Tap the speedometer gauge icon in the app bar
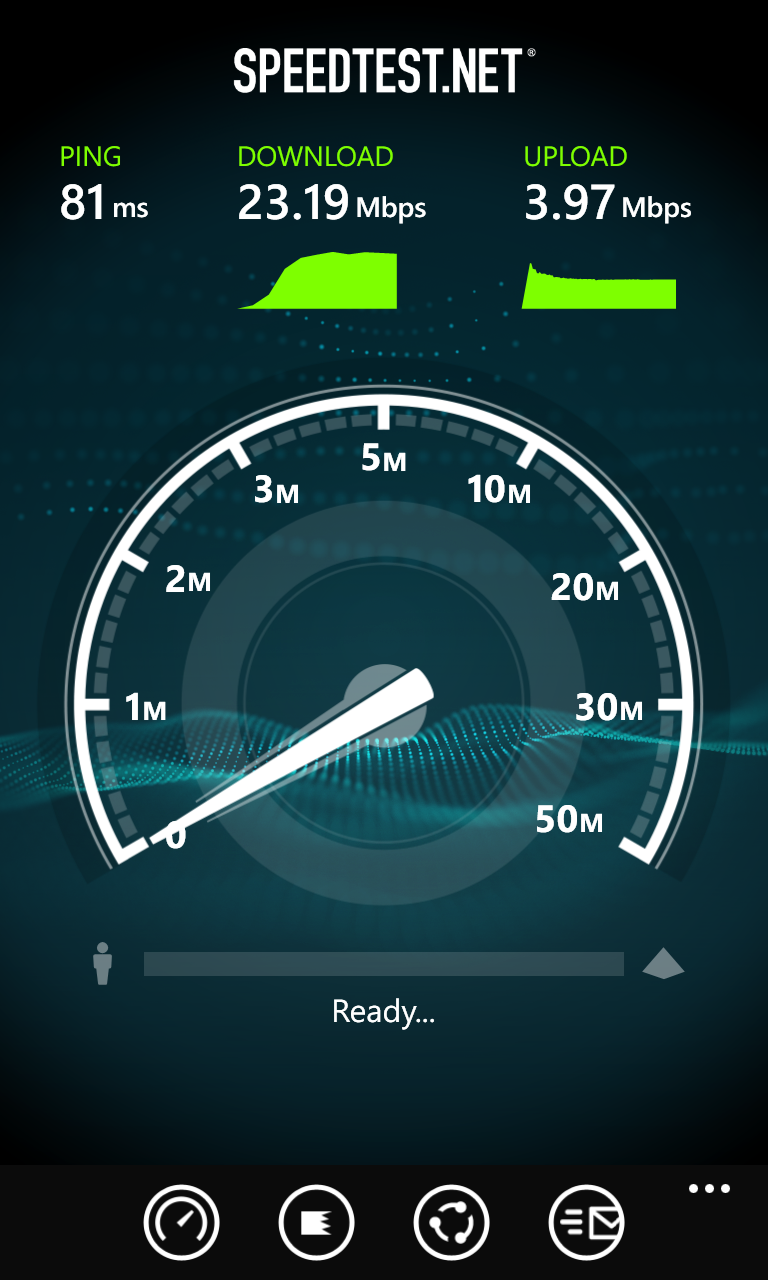This screenshot has height=1280, width=768. (181, 1221)
